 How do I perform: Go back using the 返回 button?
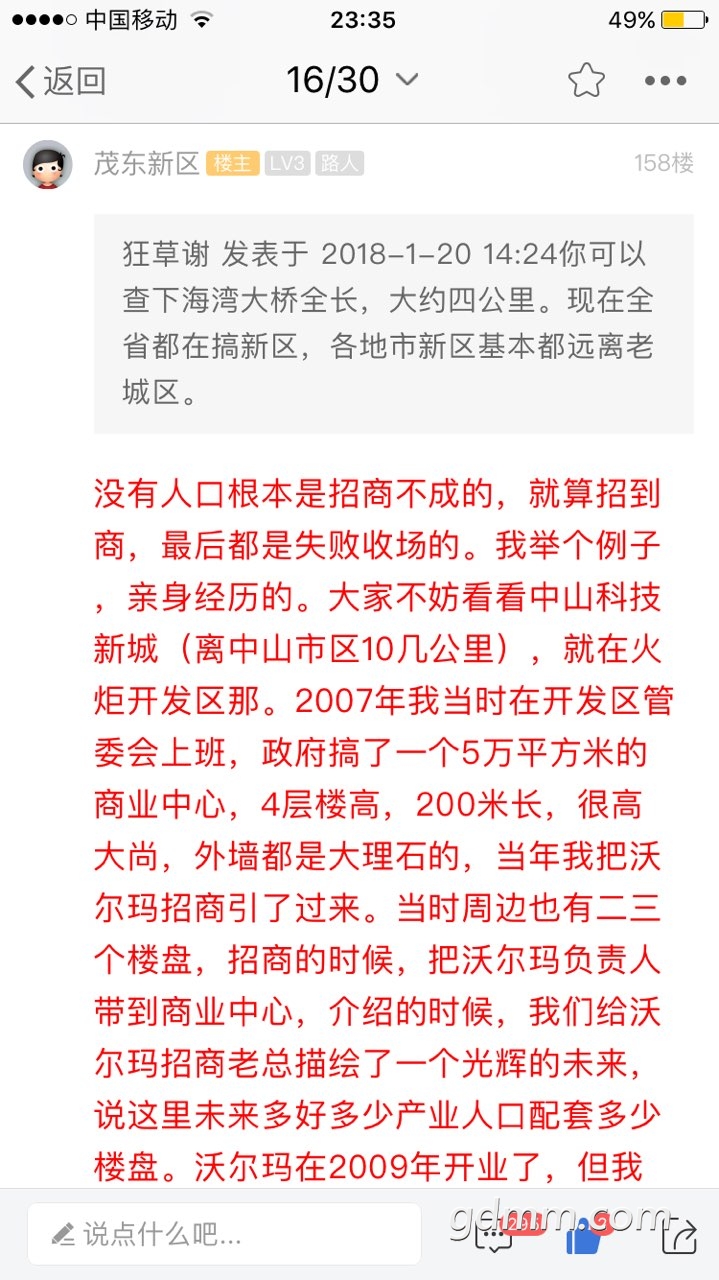61,81
